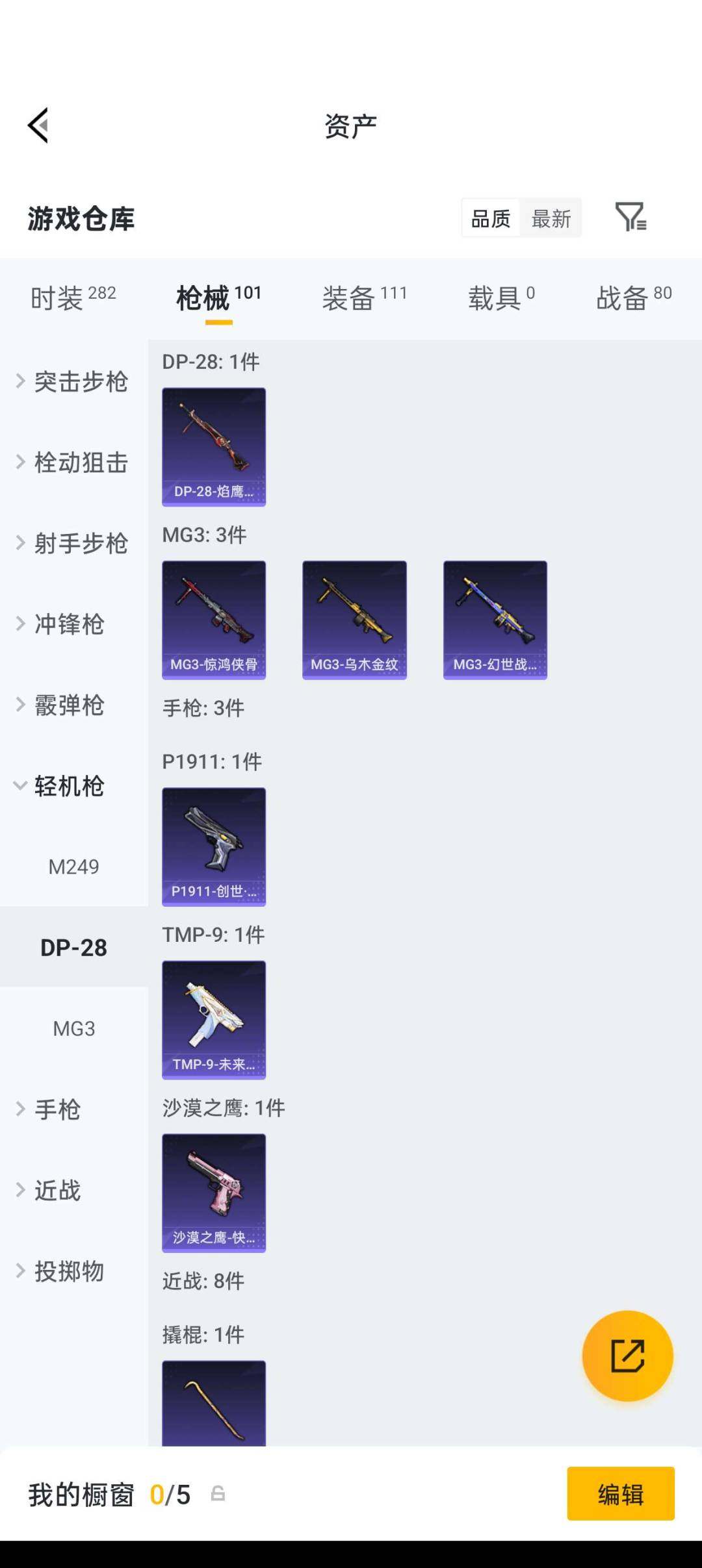Select the DP-28-焰鹰 weapon thumbnail
The image size is (702, 1568).
(213, 445)
